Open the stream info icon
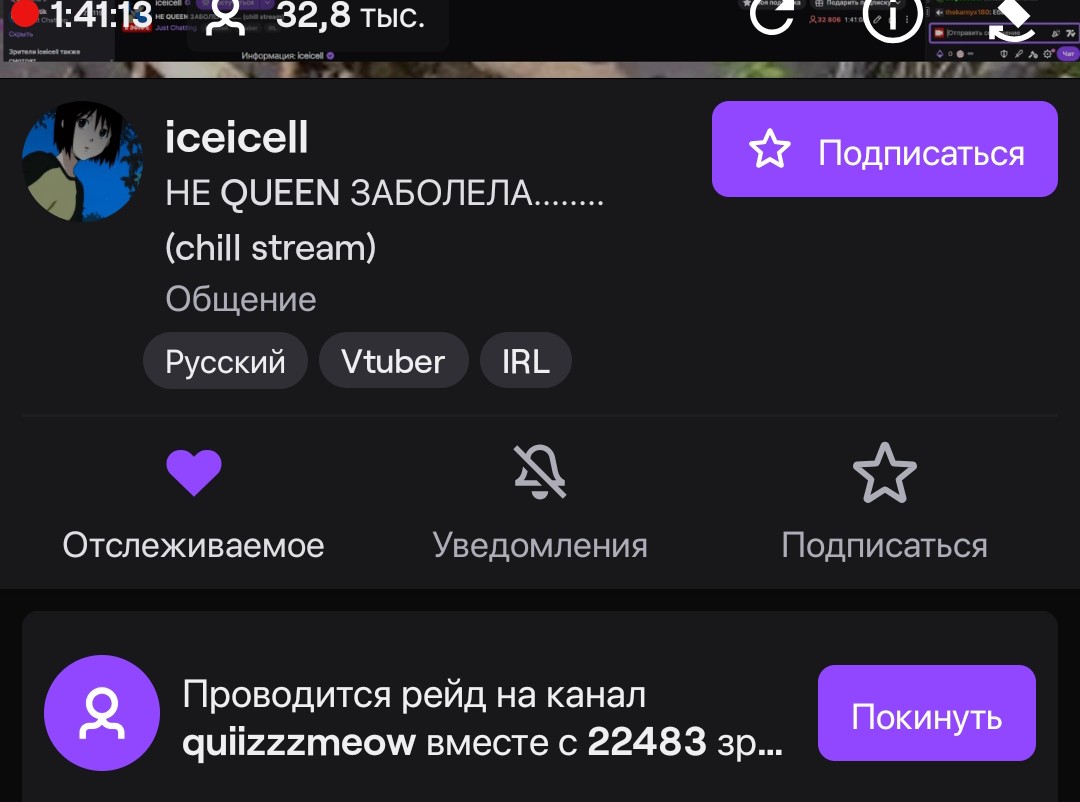Viewport: 1080px width, 802px height. (892, 16)
